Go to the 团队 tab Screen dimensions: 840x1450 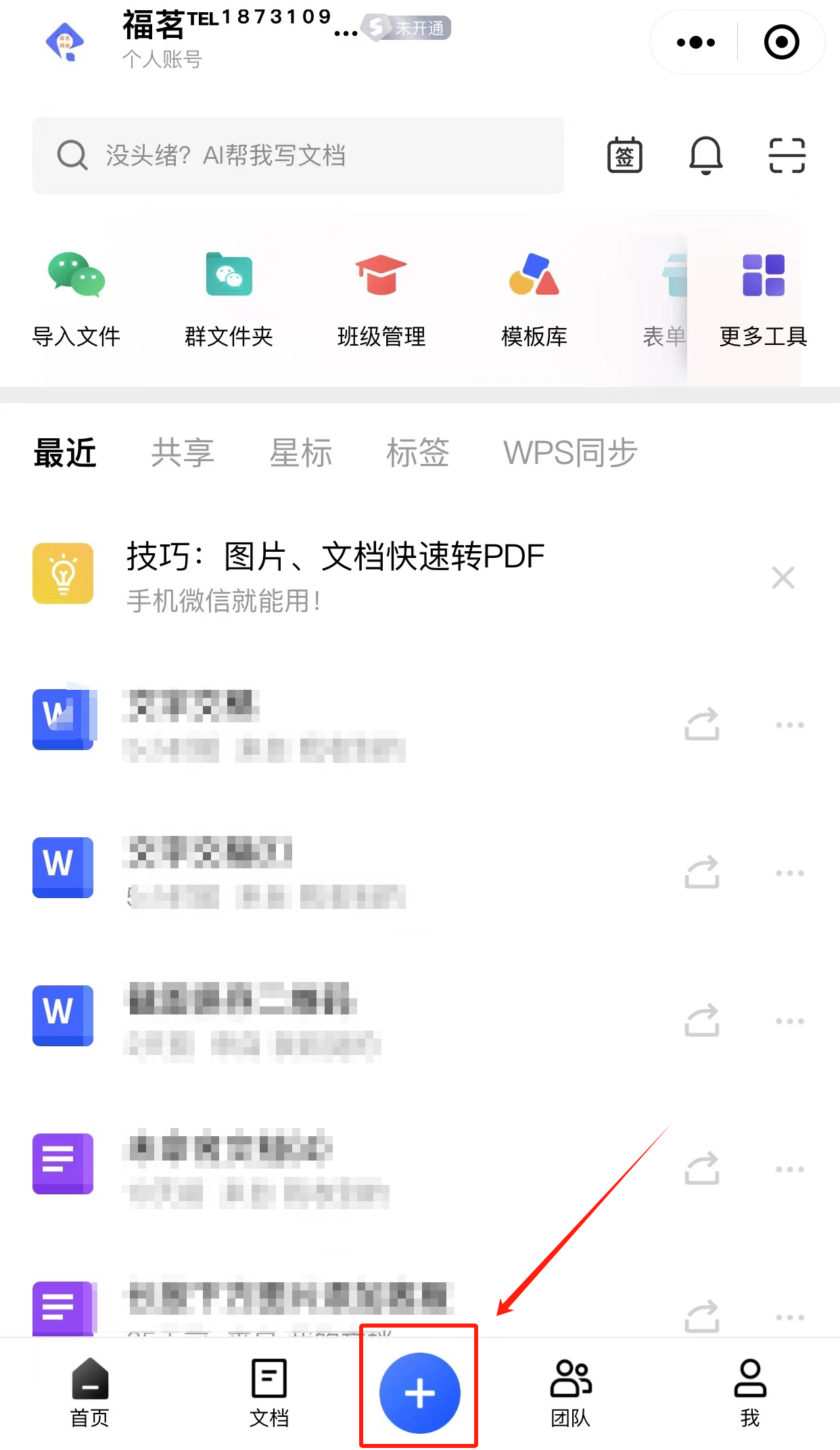tap(571, 1393)
